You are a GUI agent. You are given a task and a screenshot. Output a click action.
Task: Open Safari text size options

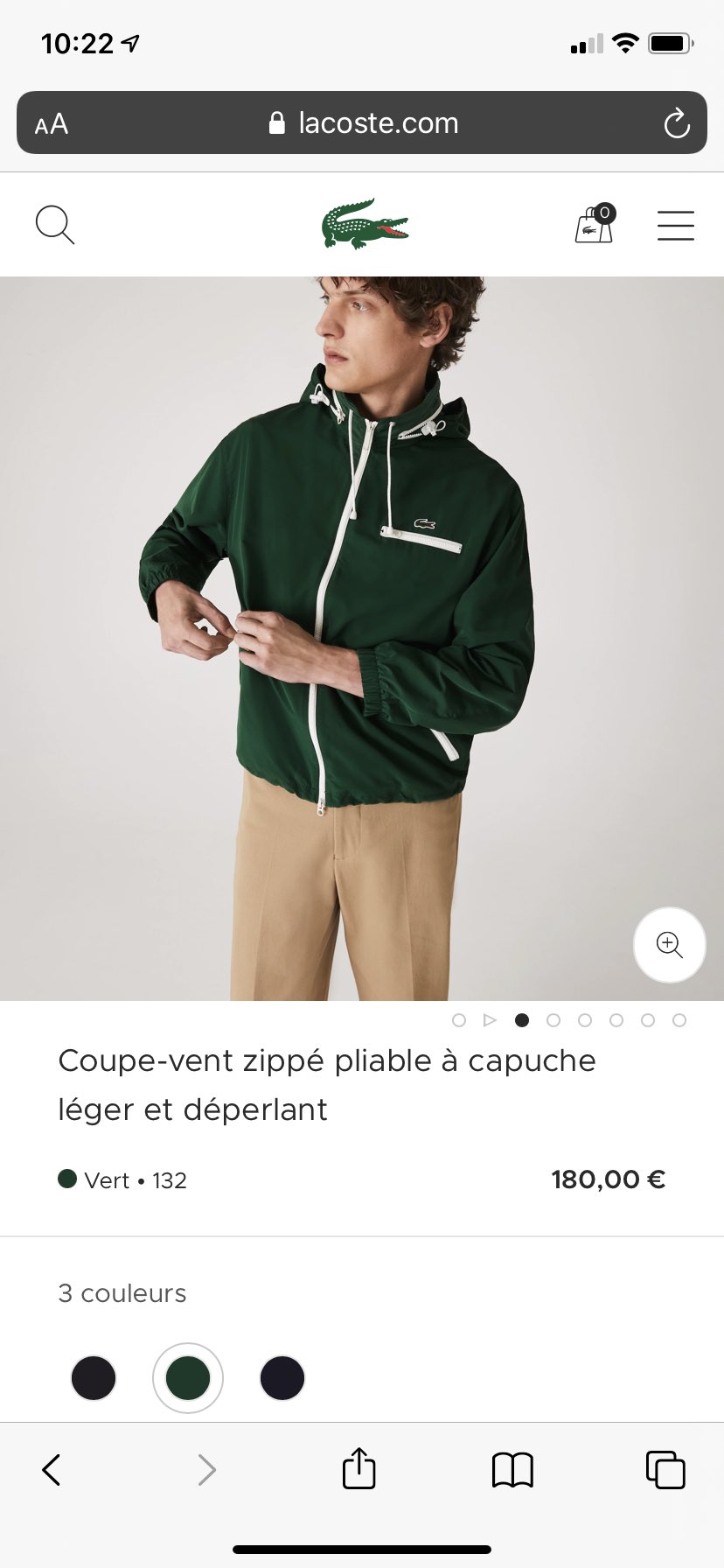tap(52, 123)
